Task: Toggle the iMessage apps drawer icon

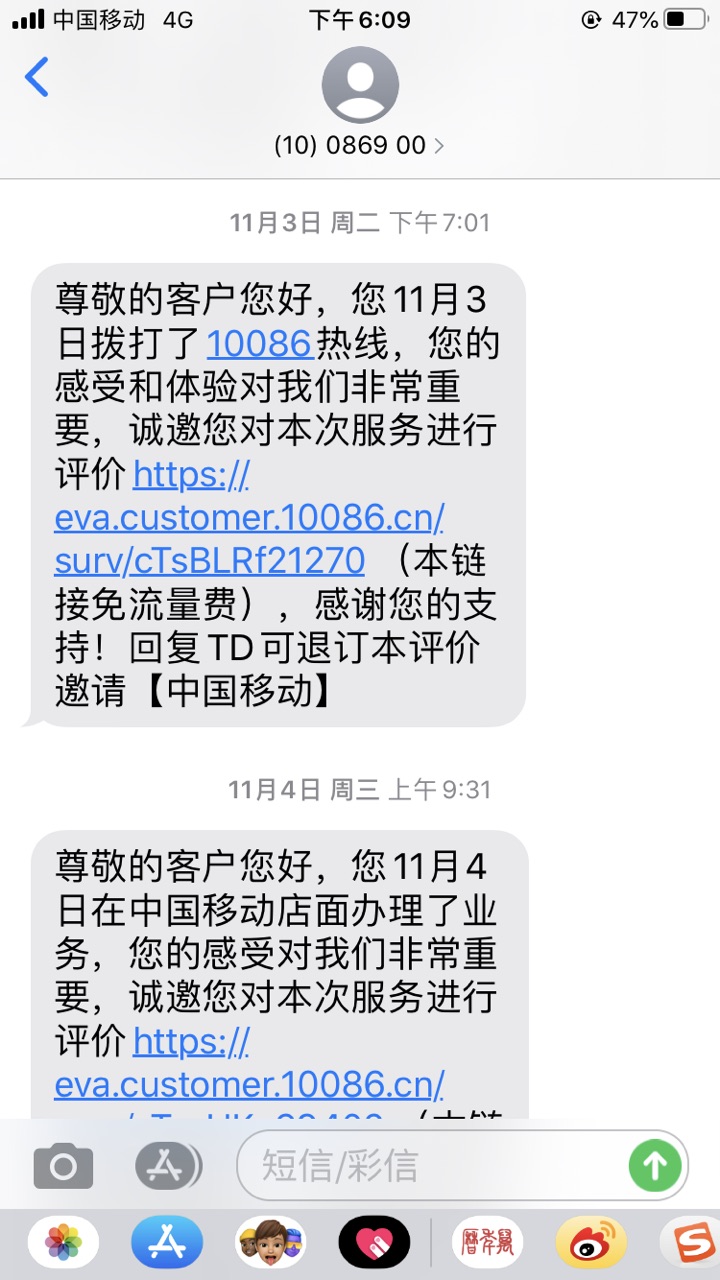Action: coord(168,1166)
